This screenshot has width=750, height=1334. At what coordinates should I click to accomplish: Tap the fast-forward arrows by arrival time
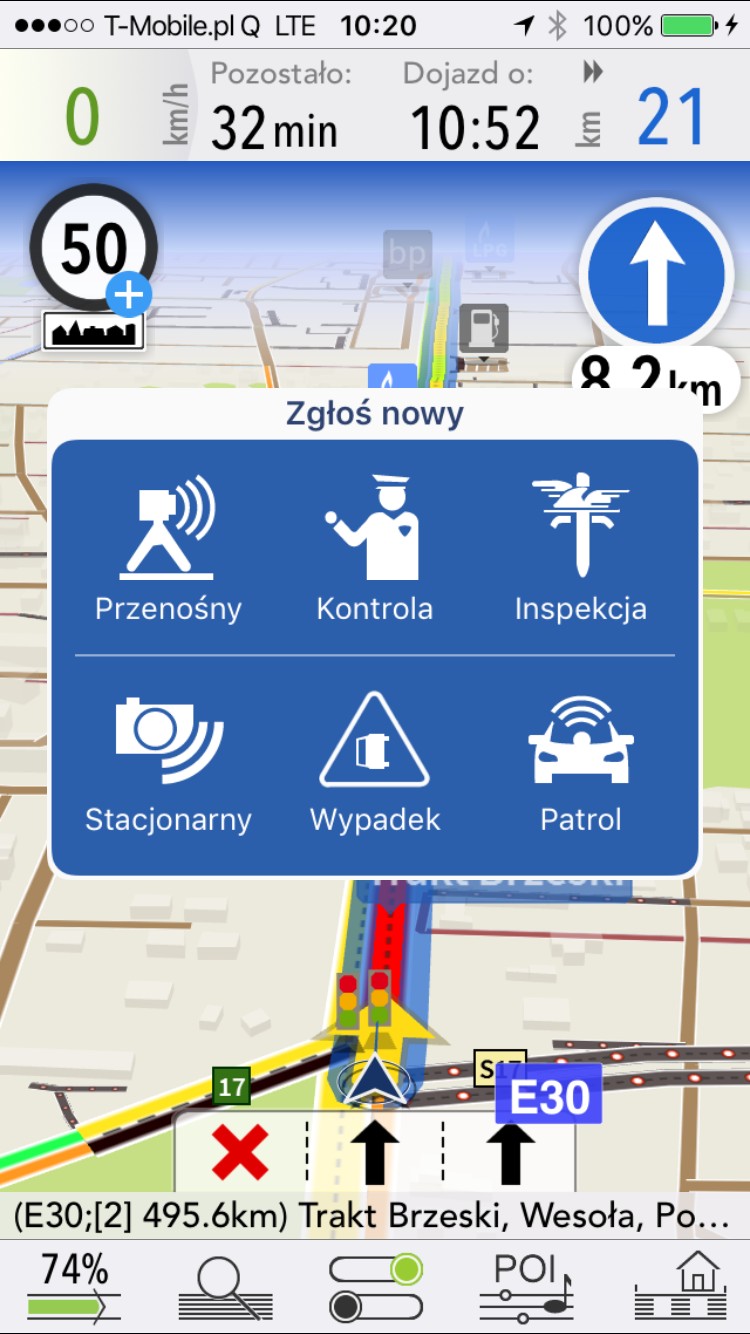(x=593, y=73)
